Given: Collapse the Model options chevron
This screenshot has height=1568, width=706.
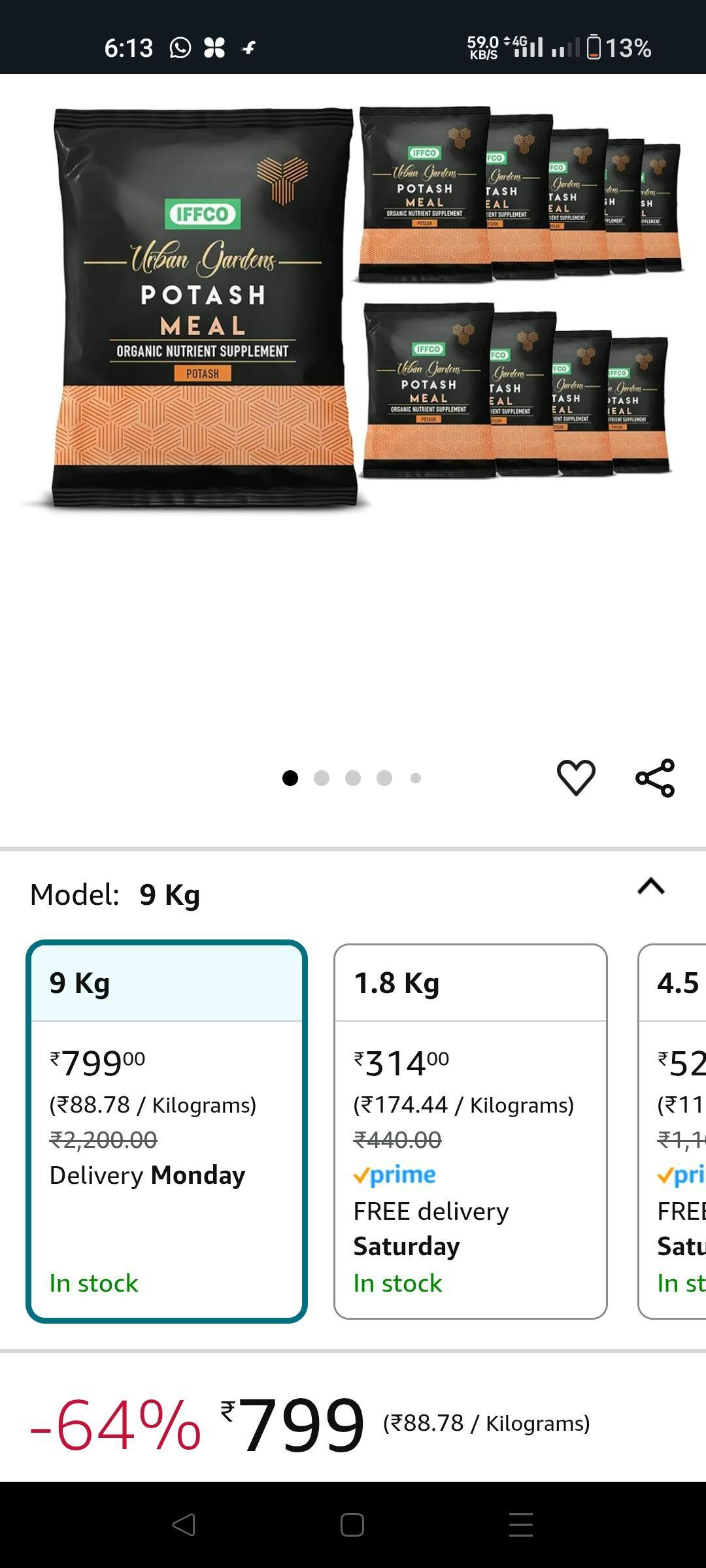Looking at the screenshot, I should pos(650,887).
